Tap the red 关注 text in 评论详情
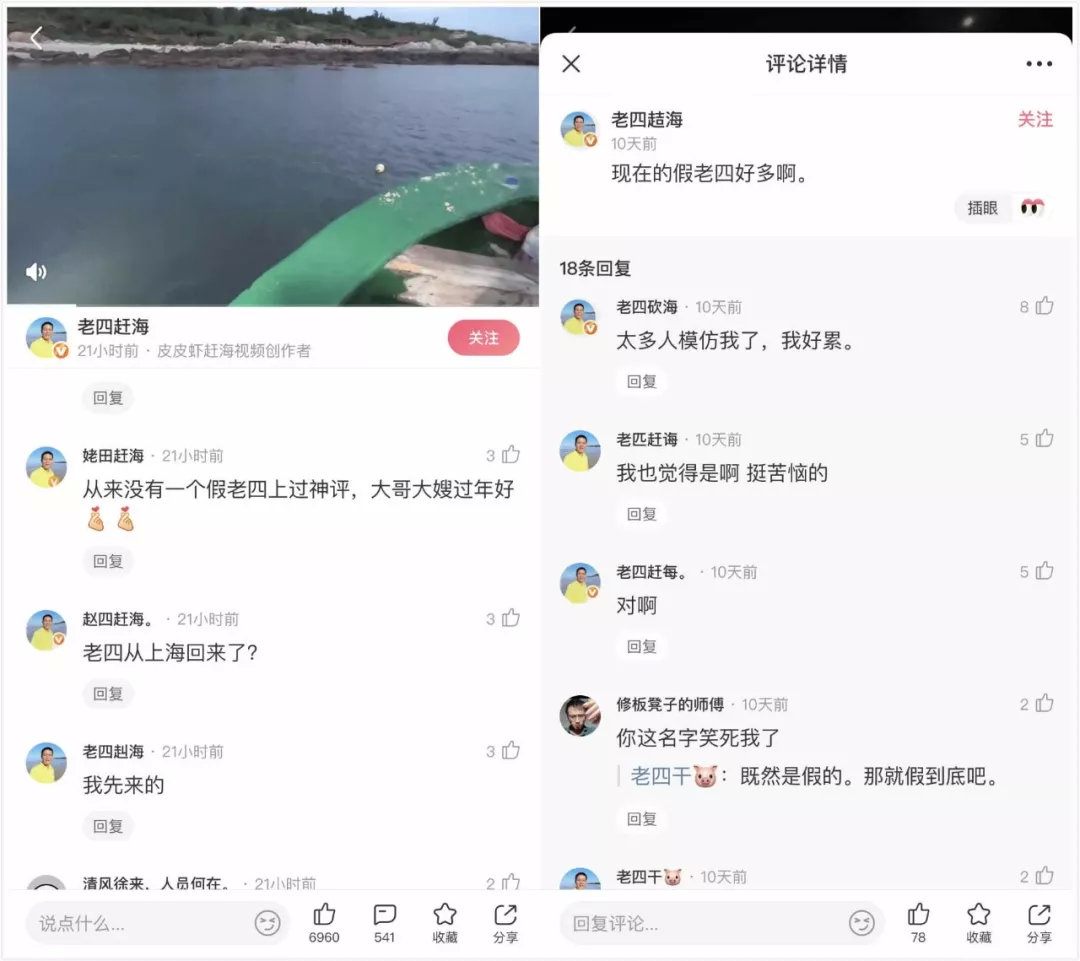Image resolution: width=1080 pixels, height=961 pixels. pyautogui.click(x=1035, y=120)
